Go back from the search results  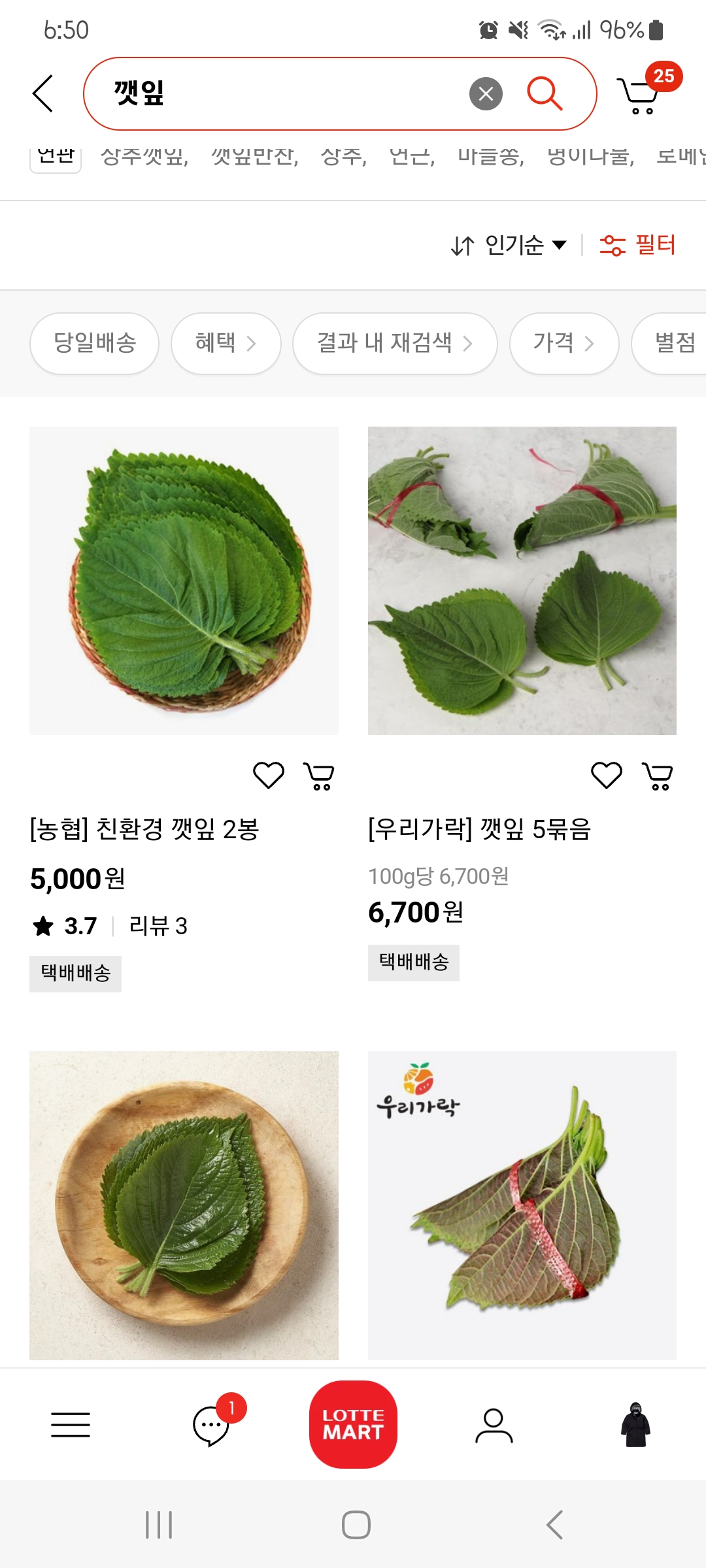point(43,93)
